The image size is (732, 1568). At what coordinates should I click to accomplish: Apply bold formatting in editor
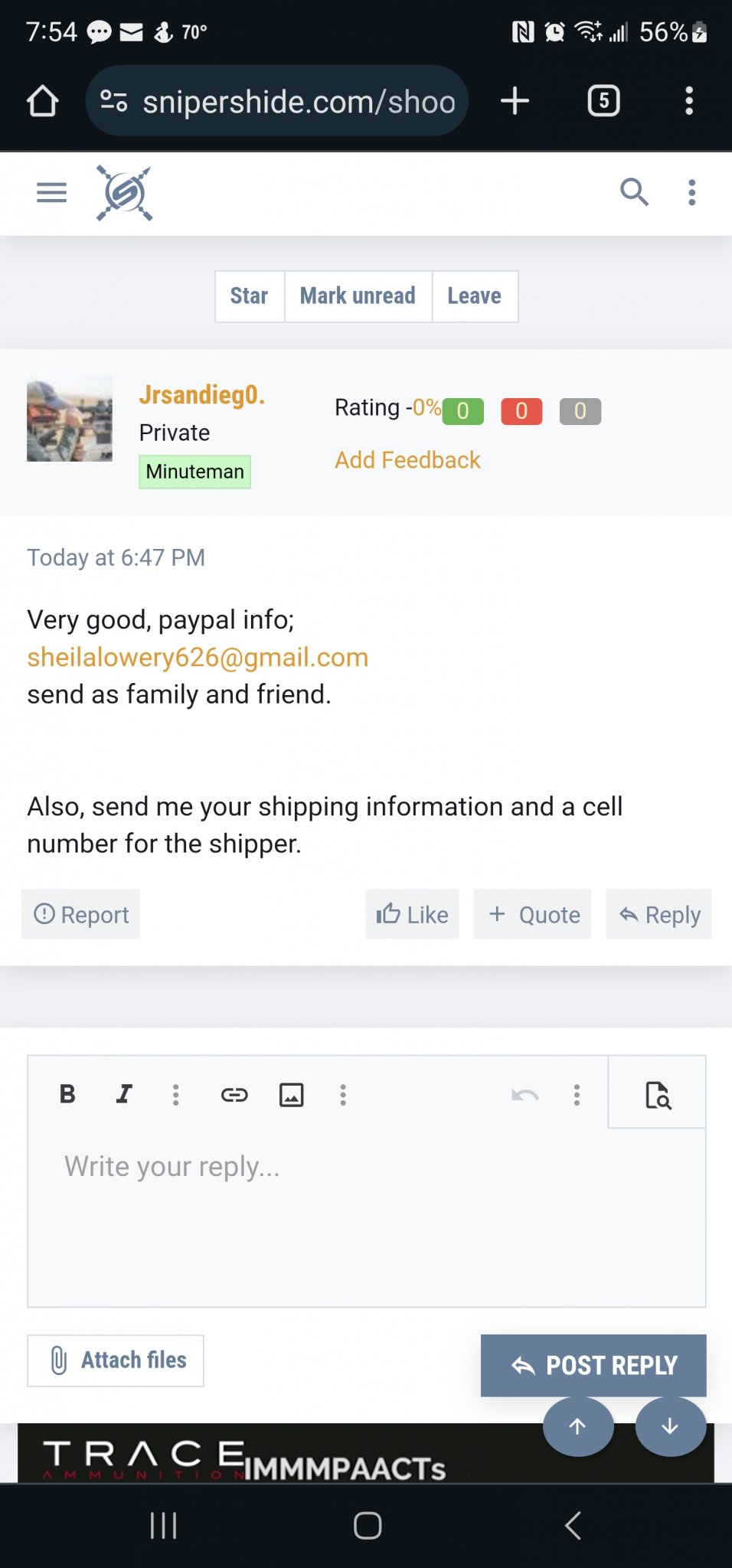pyautogui.click(x=67, y=1094)
